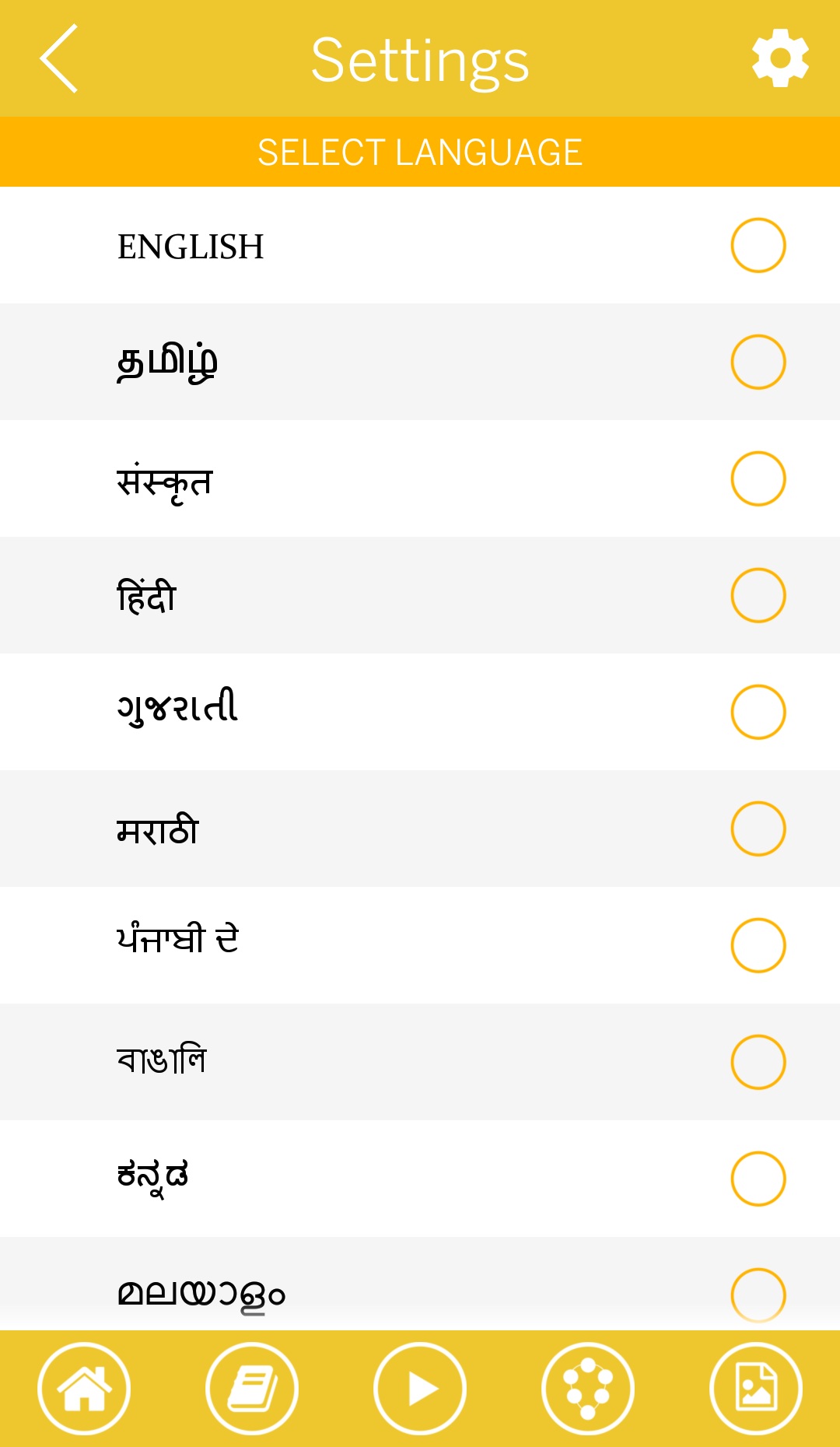The width and height of the screenshot is (840, 1447).
Task: Open the settings gear icon
Action: (x=780, y=58)
